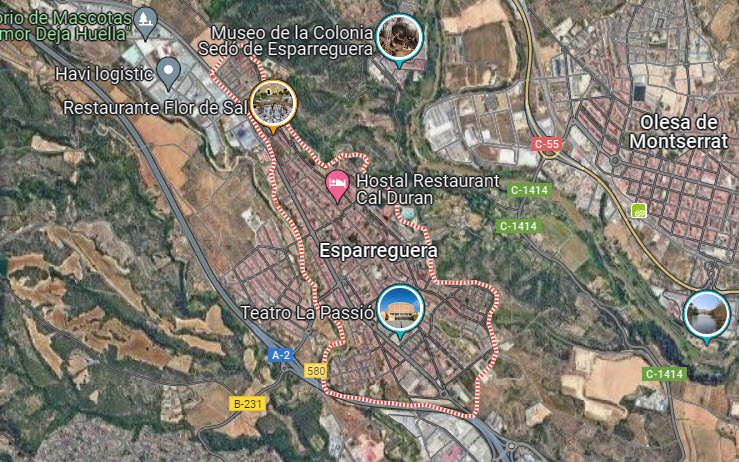739x462 pixels.
Task: Select the Mascotas Amor Deja Huella pin
Action: pos(147,19)
